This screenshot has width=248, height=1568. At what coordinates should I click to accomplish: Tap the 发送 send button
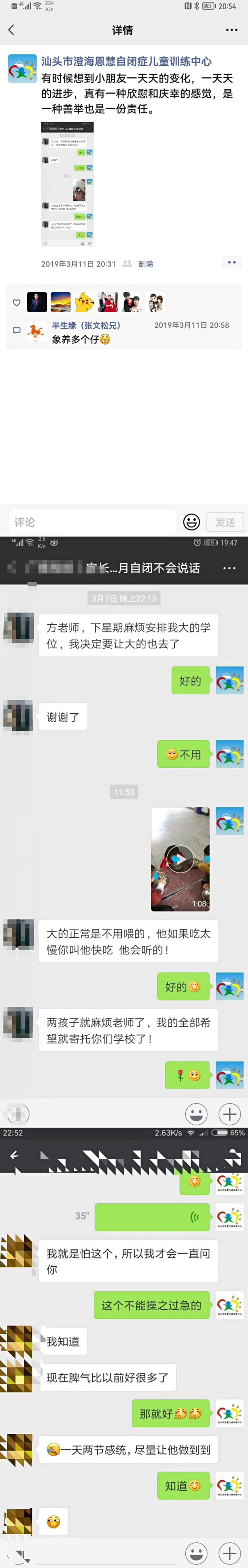tap(225, 522)
